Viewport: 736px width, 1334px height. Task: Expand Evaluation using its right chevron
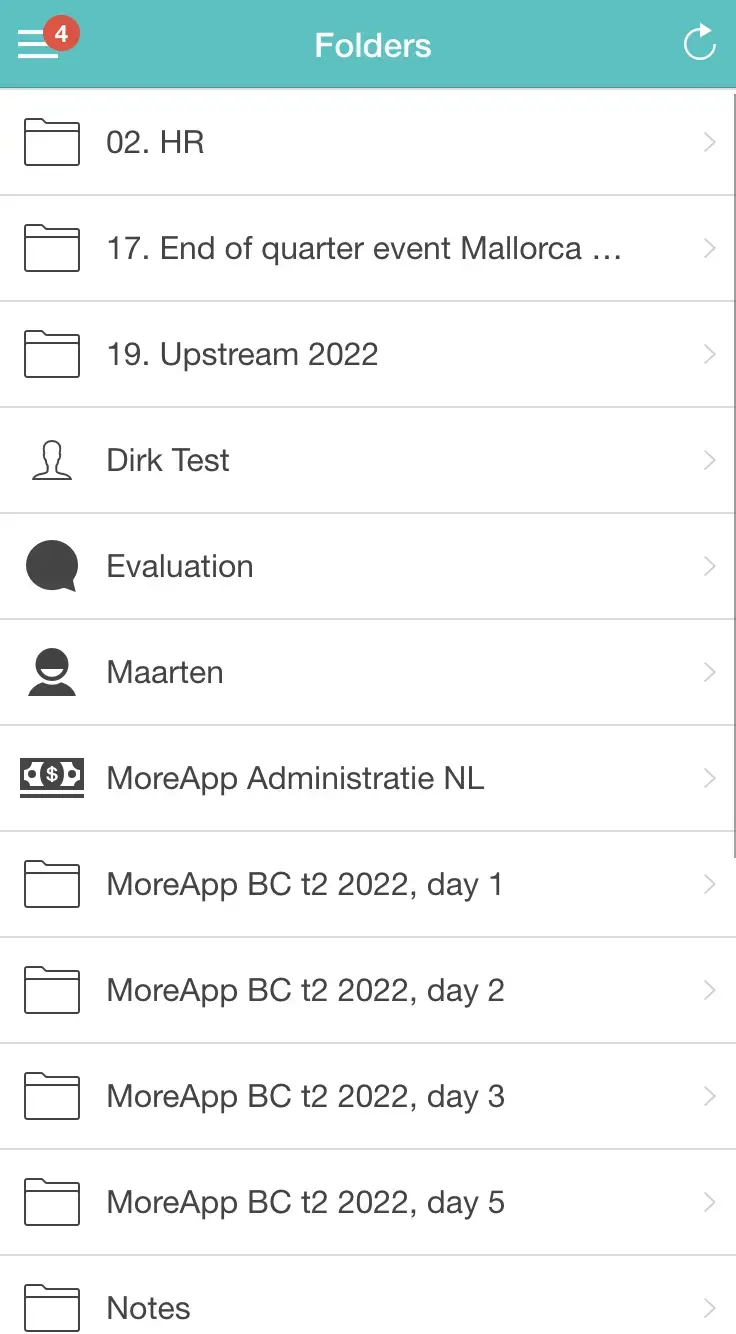coord(710,566)
